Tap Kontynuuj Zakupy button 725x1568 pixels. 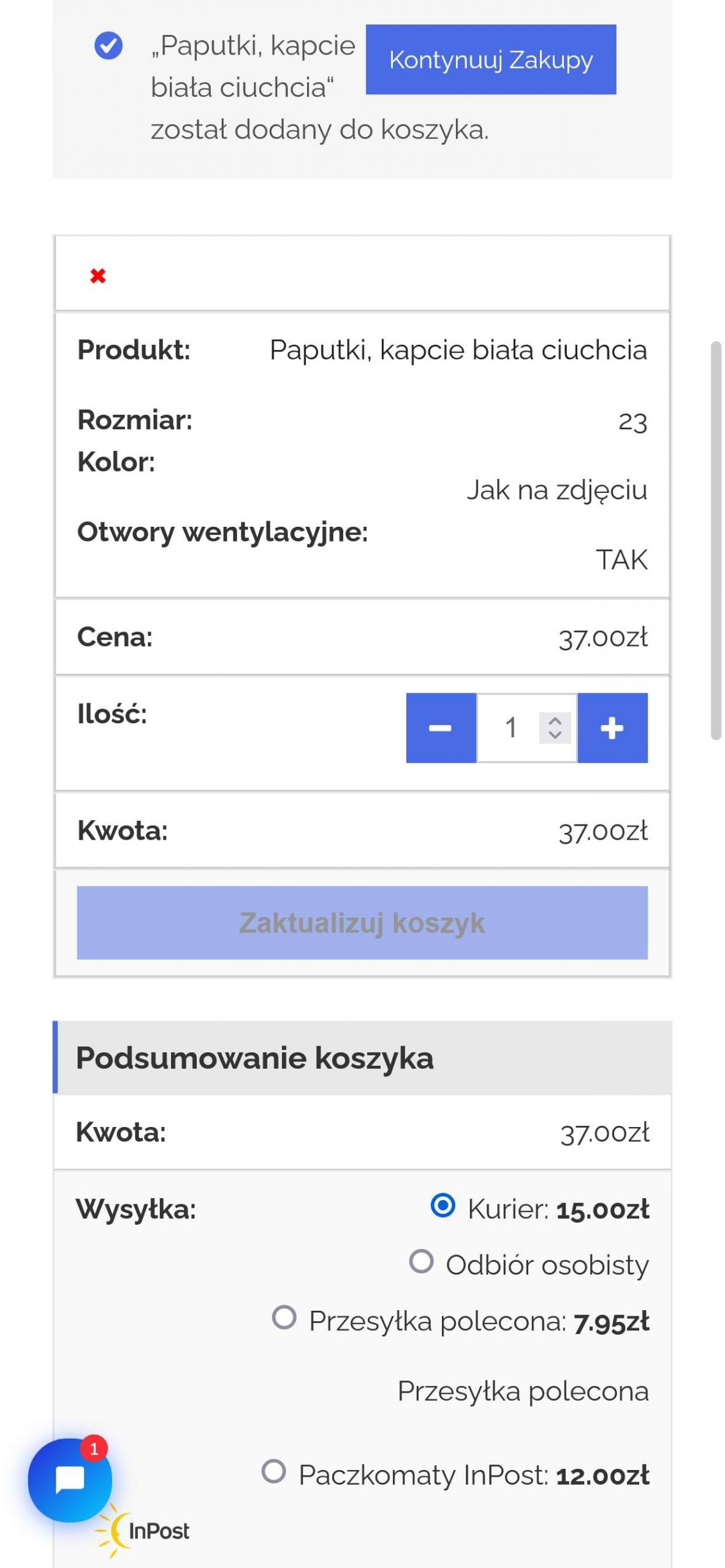point(490,59)
